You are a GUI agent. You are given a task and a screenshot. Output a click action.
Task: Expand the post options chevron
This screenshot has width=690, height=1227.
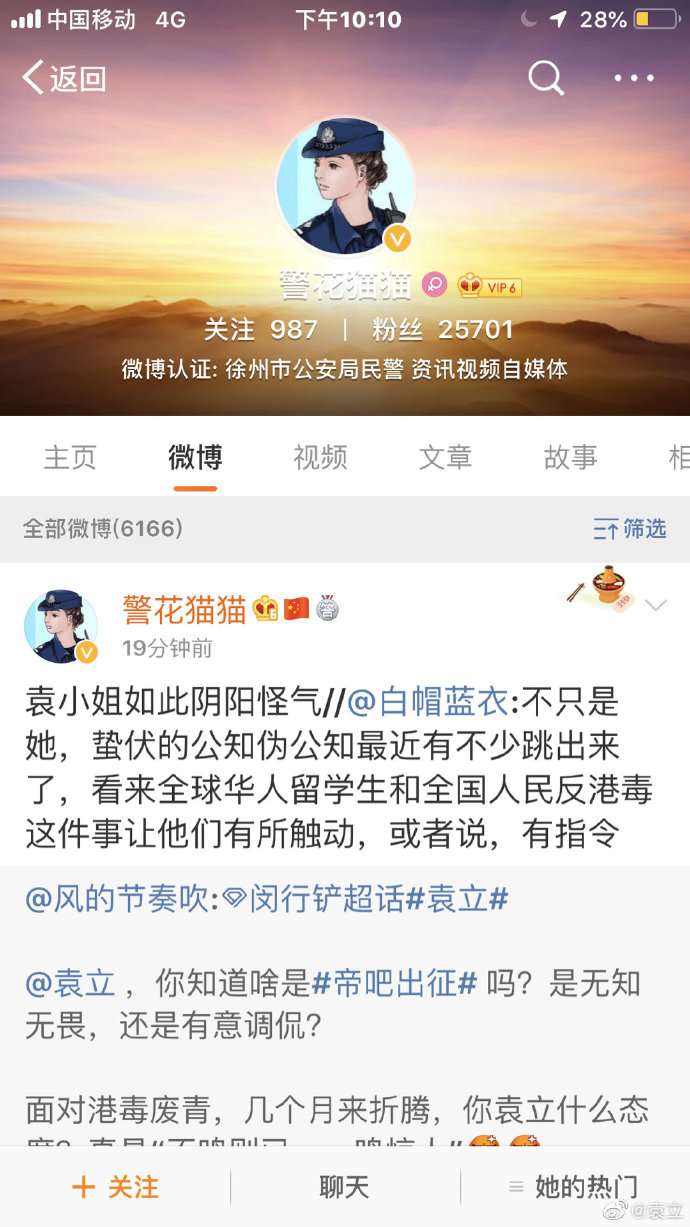pos(656,605)
